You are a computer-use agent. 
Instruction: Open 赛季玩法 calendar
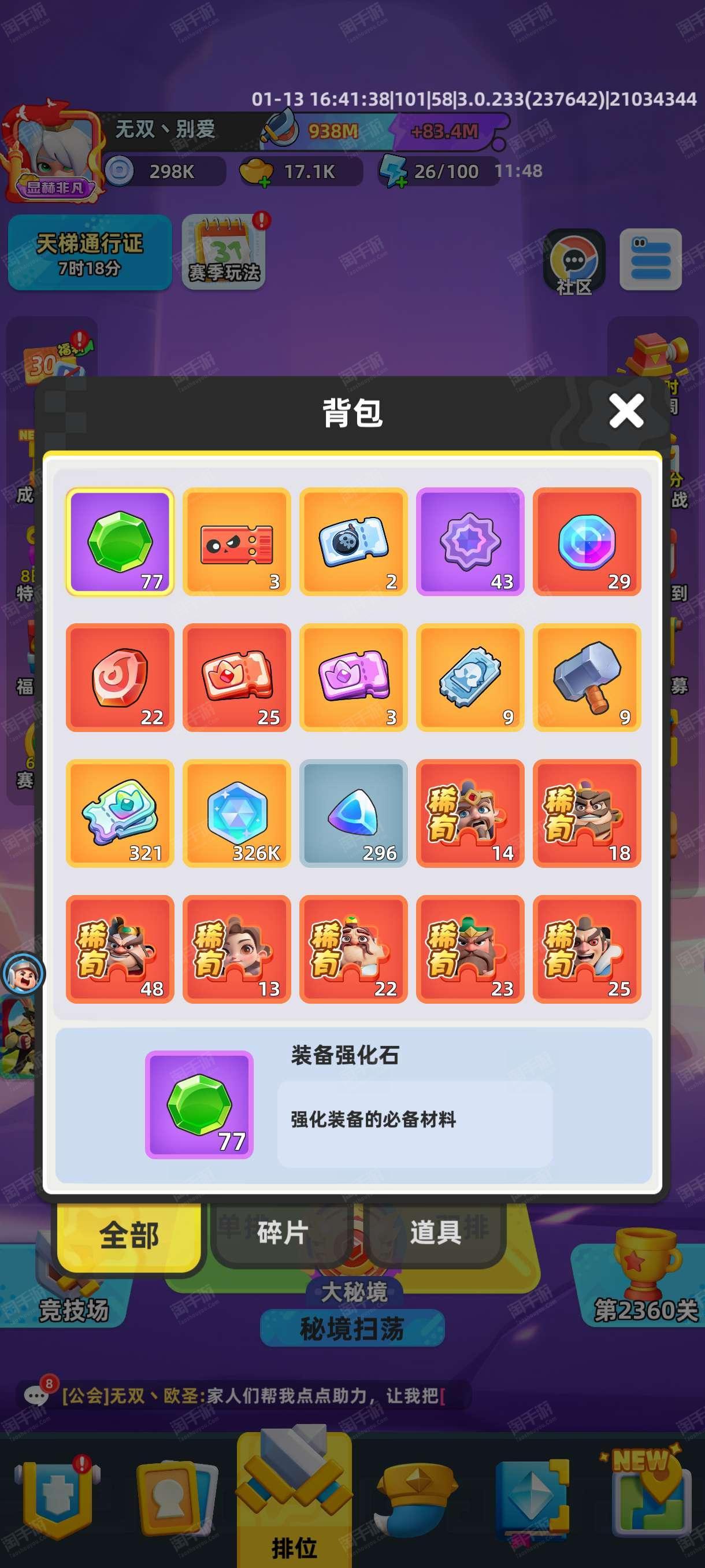point(224,253)
